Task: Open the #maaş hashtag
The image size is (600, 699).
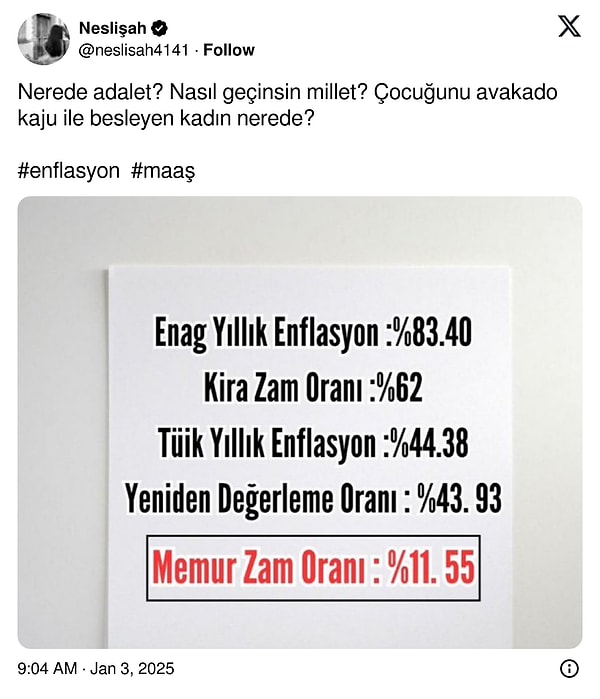Action: click(163, 172)
